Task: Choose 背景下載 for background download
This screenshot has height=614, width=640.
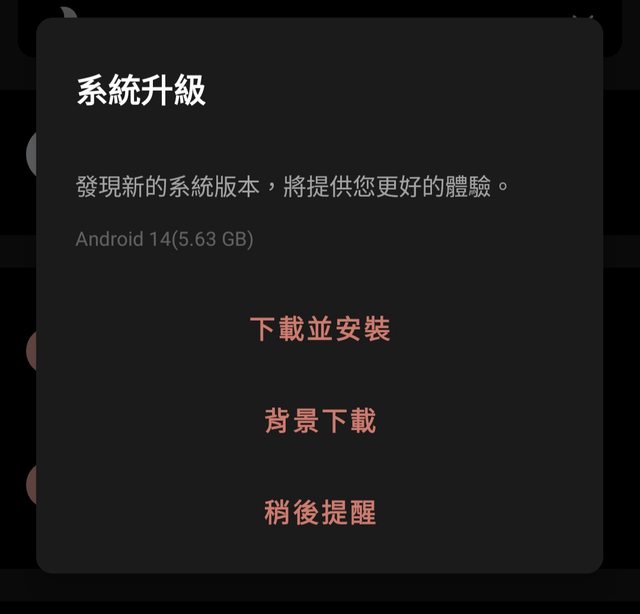Action: click(x=320, y=421)
